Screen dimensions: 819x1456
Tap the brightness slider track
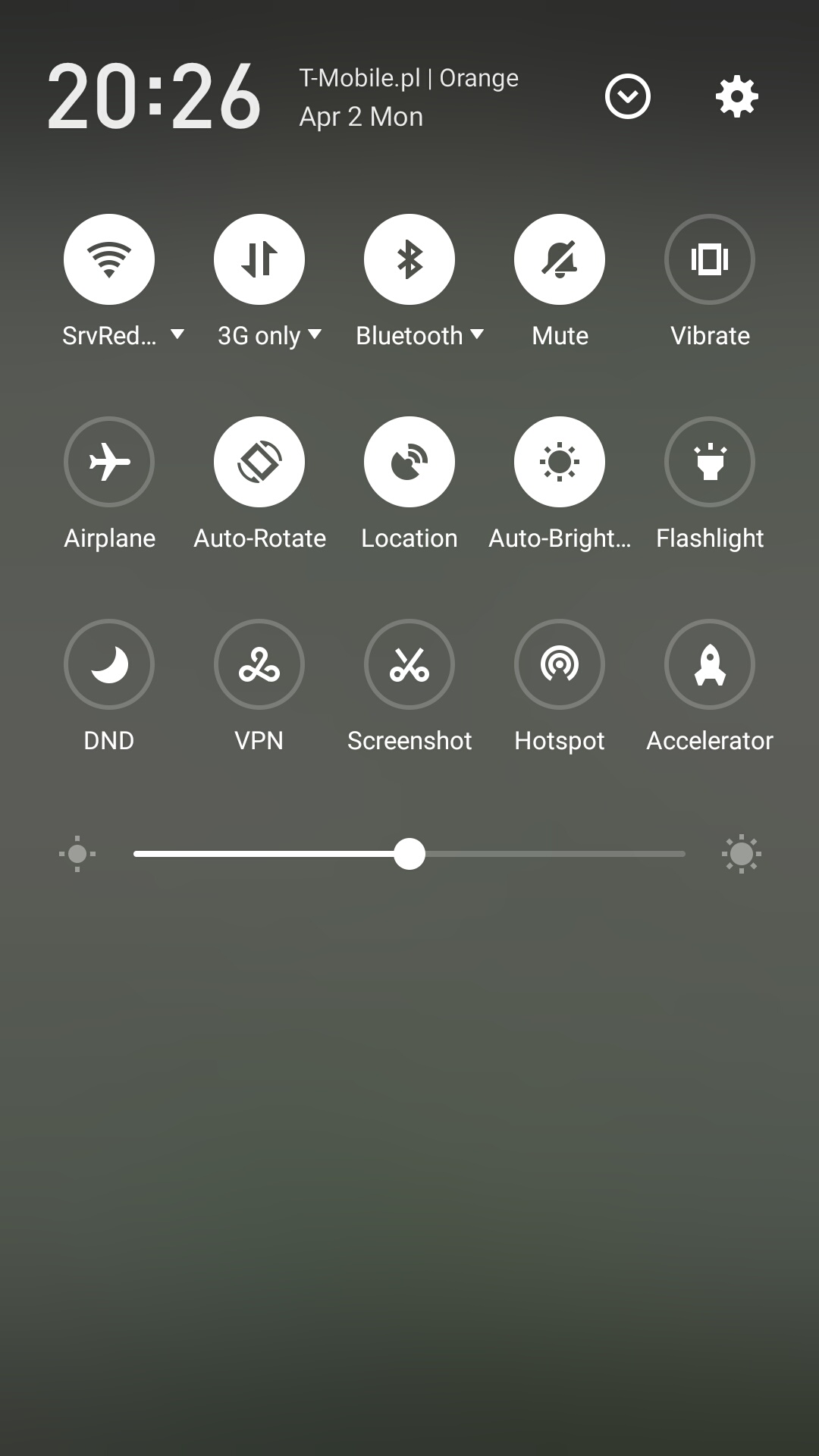[409, 854]
